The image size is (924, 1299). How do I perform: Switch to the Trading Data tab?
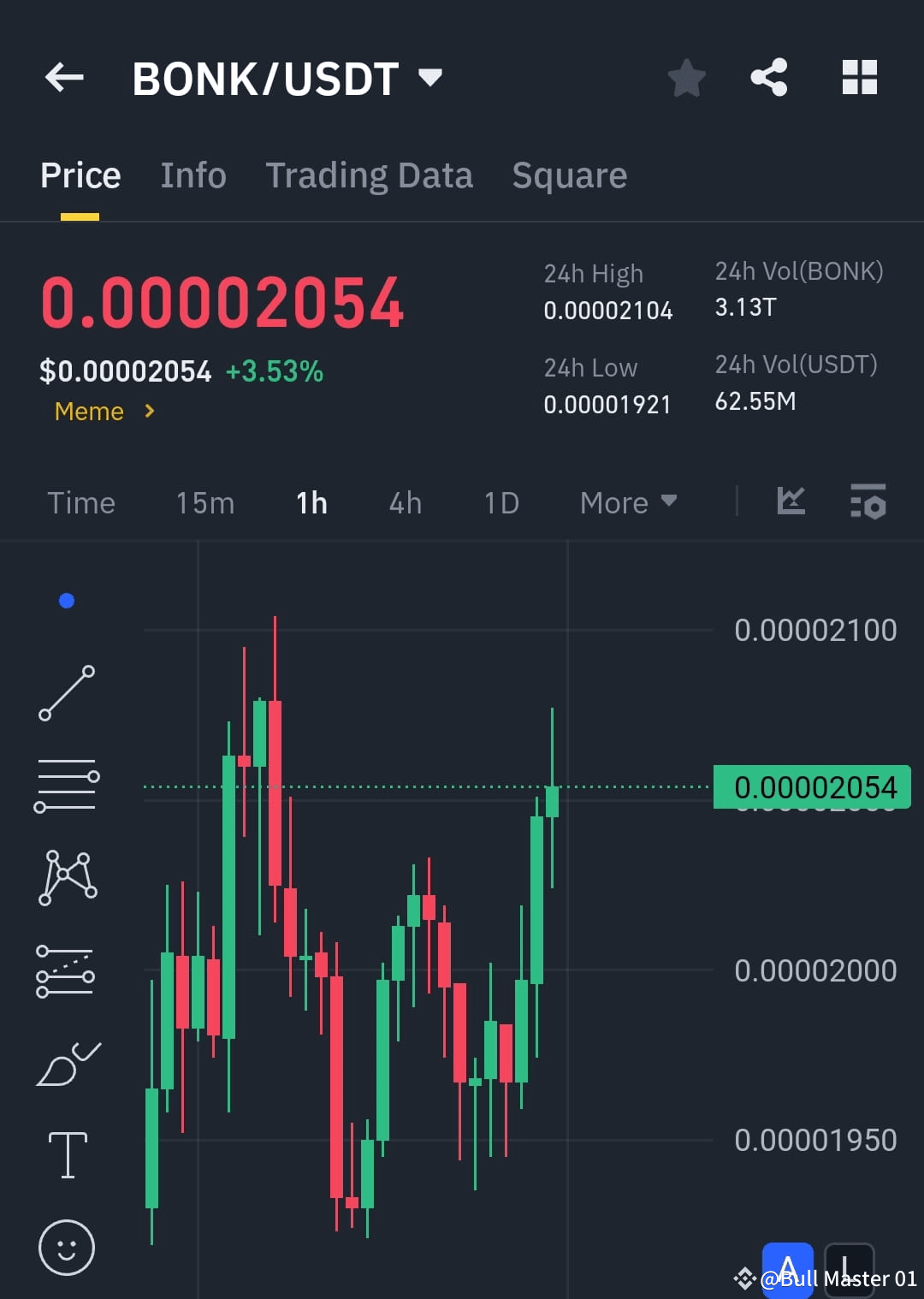coord(370,175)
